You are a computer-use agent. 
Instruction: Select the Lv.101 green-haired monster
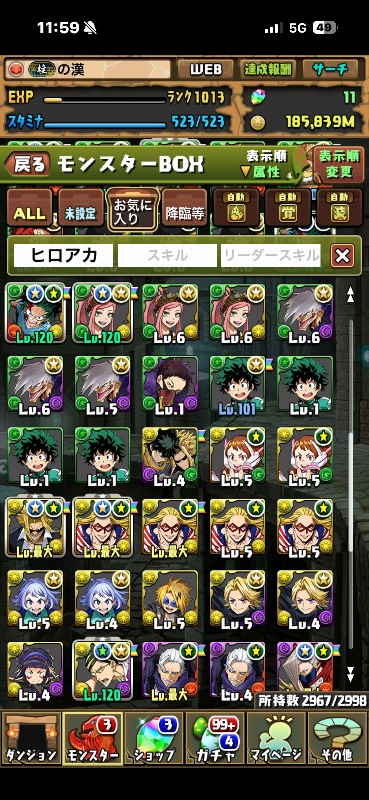pyautogui.click(x=237, y=385)
